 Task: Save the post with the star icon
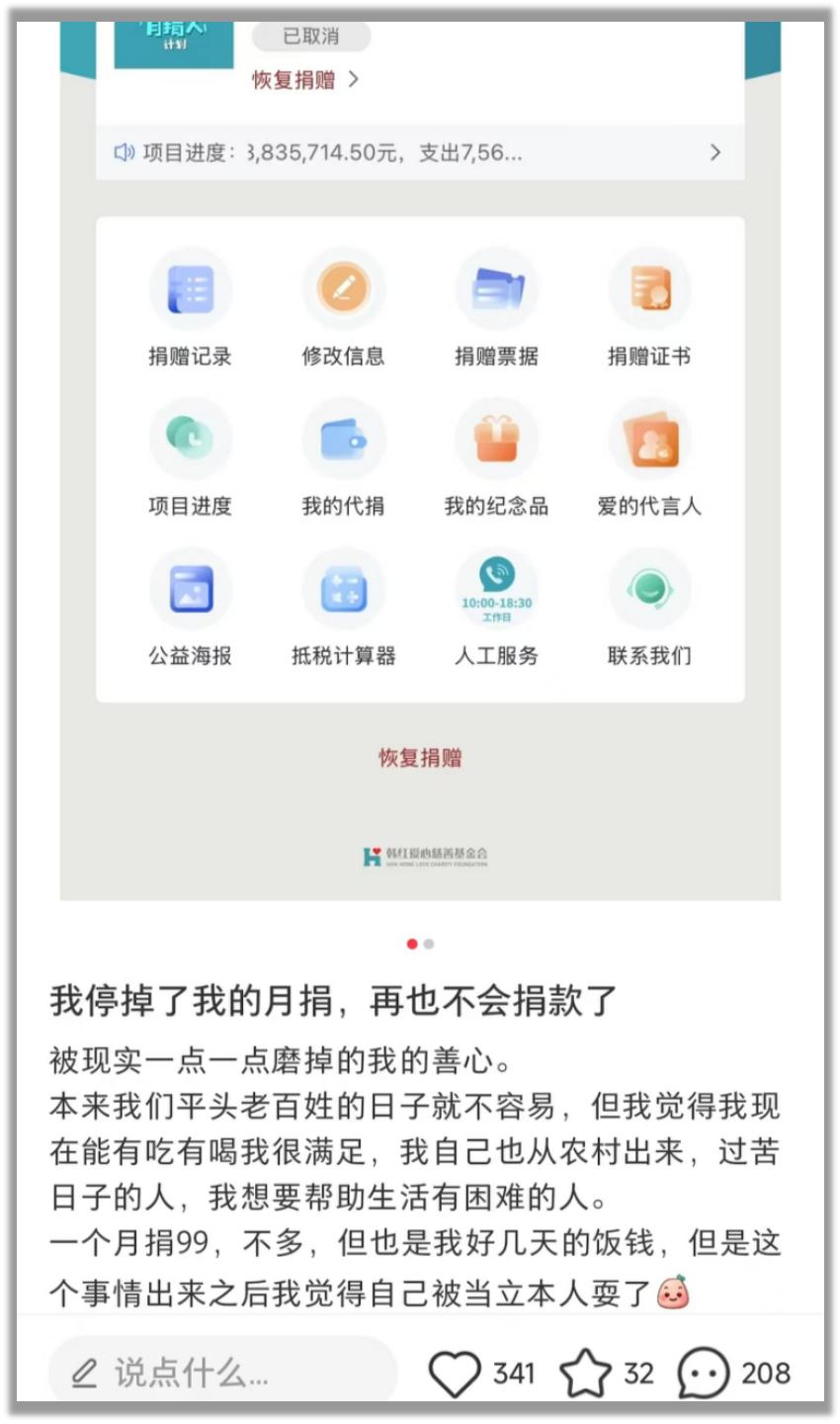(585, 1373)
